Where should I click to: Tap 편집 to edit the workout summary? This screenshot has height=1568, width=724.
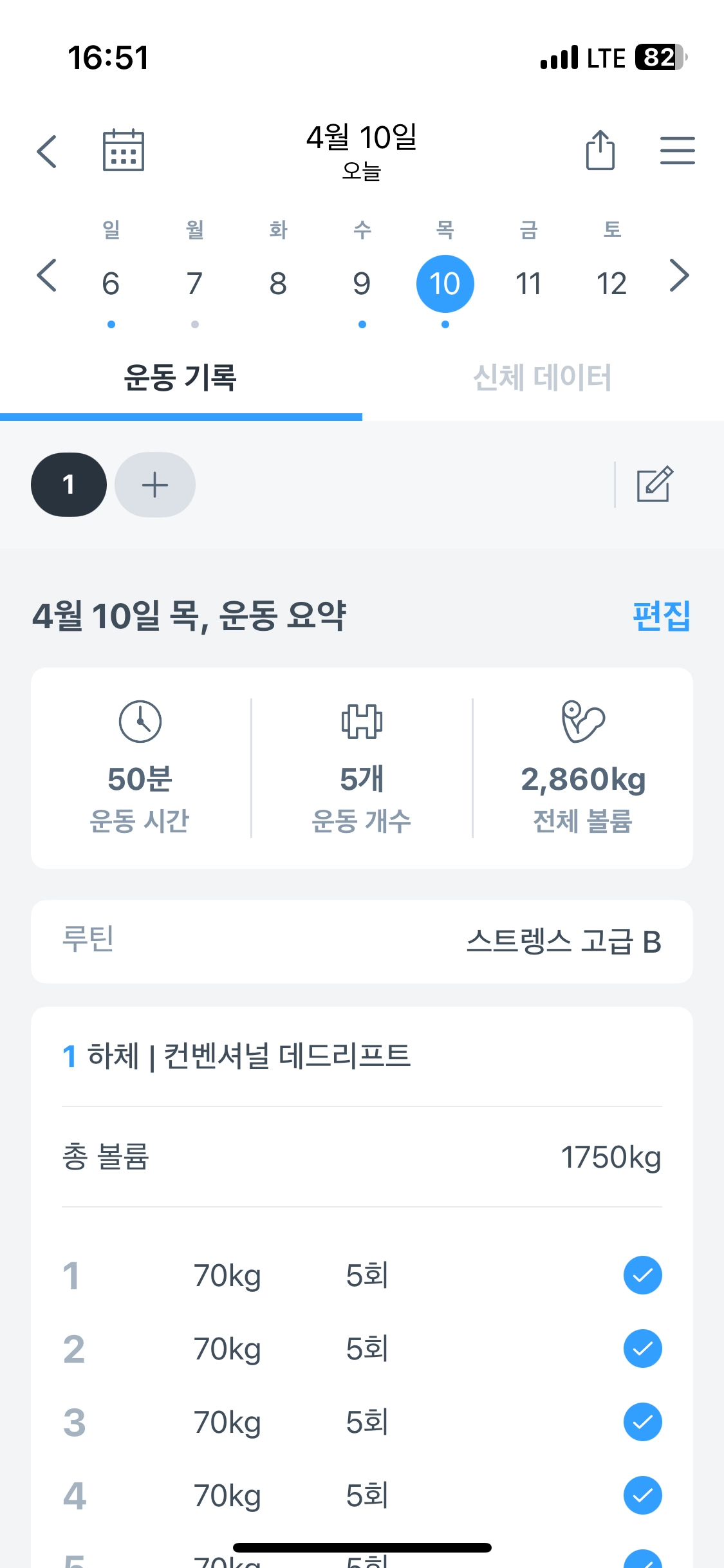coord(662,616)
